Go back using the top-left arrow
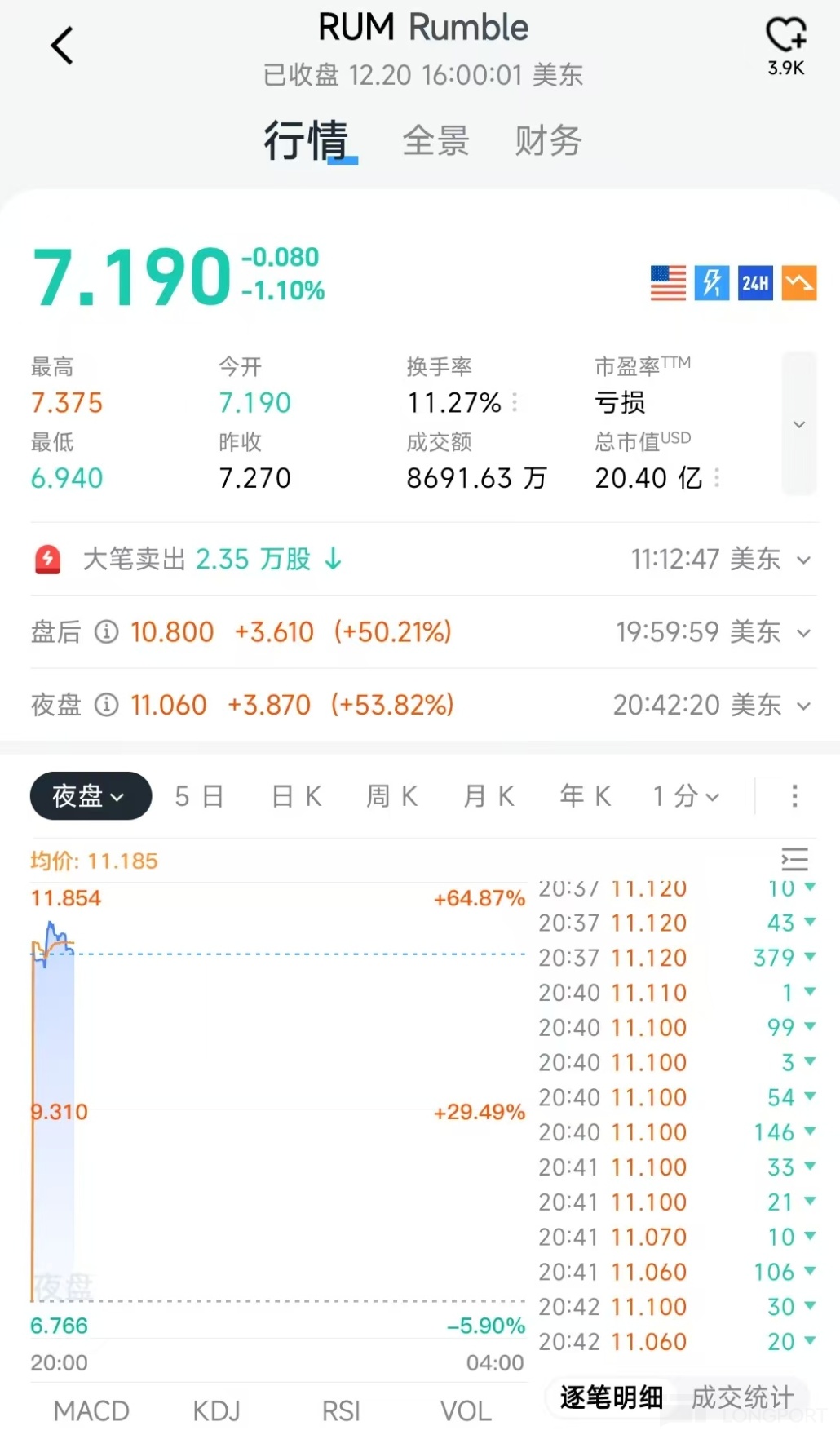Screen dimensions: 840x1439 click(62, 46)
